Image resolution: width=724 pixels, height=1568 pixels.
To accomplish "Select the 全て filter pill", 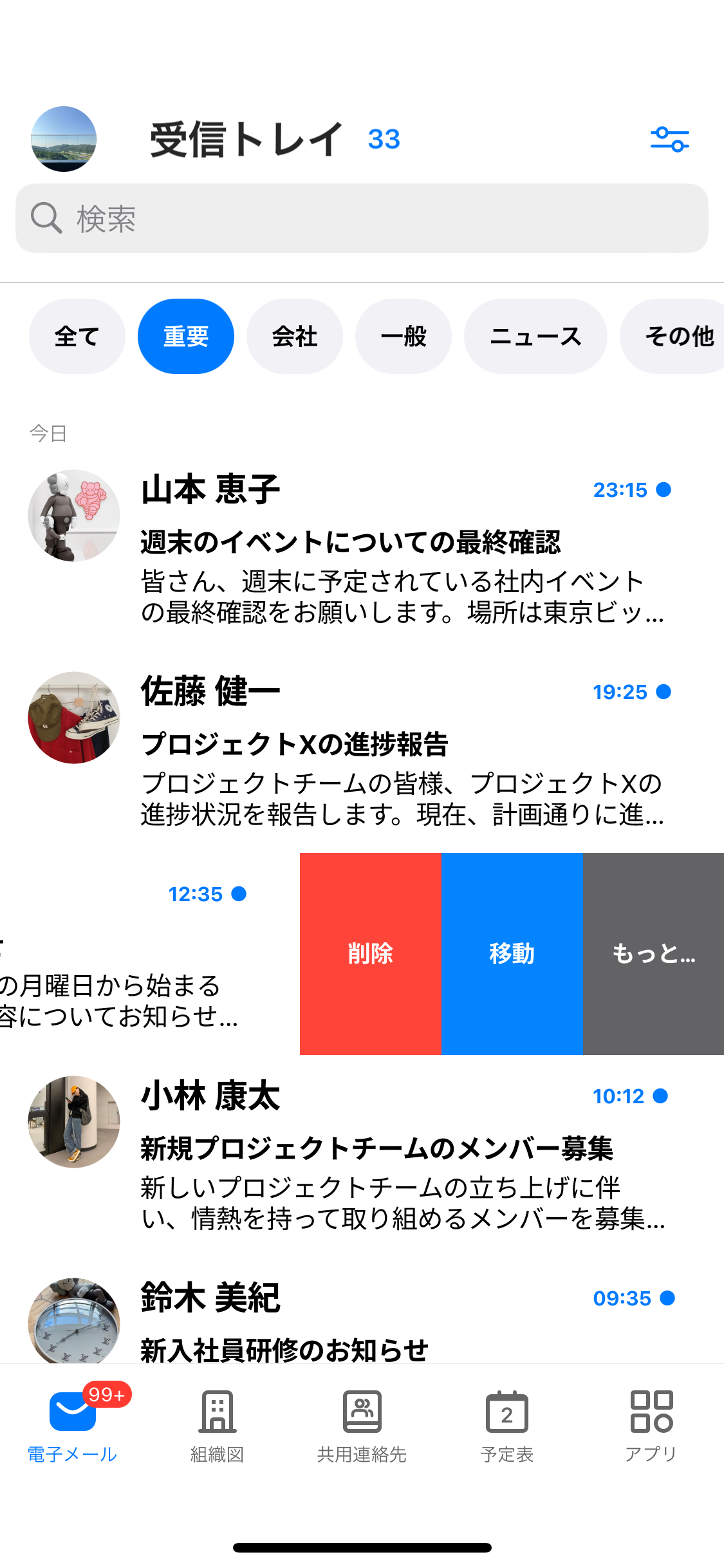I will pos(77,335).
